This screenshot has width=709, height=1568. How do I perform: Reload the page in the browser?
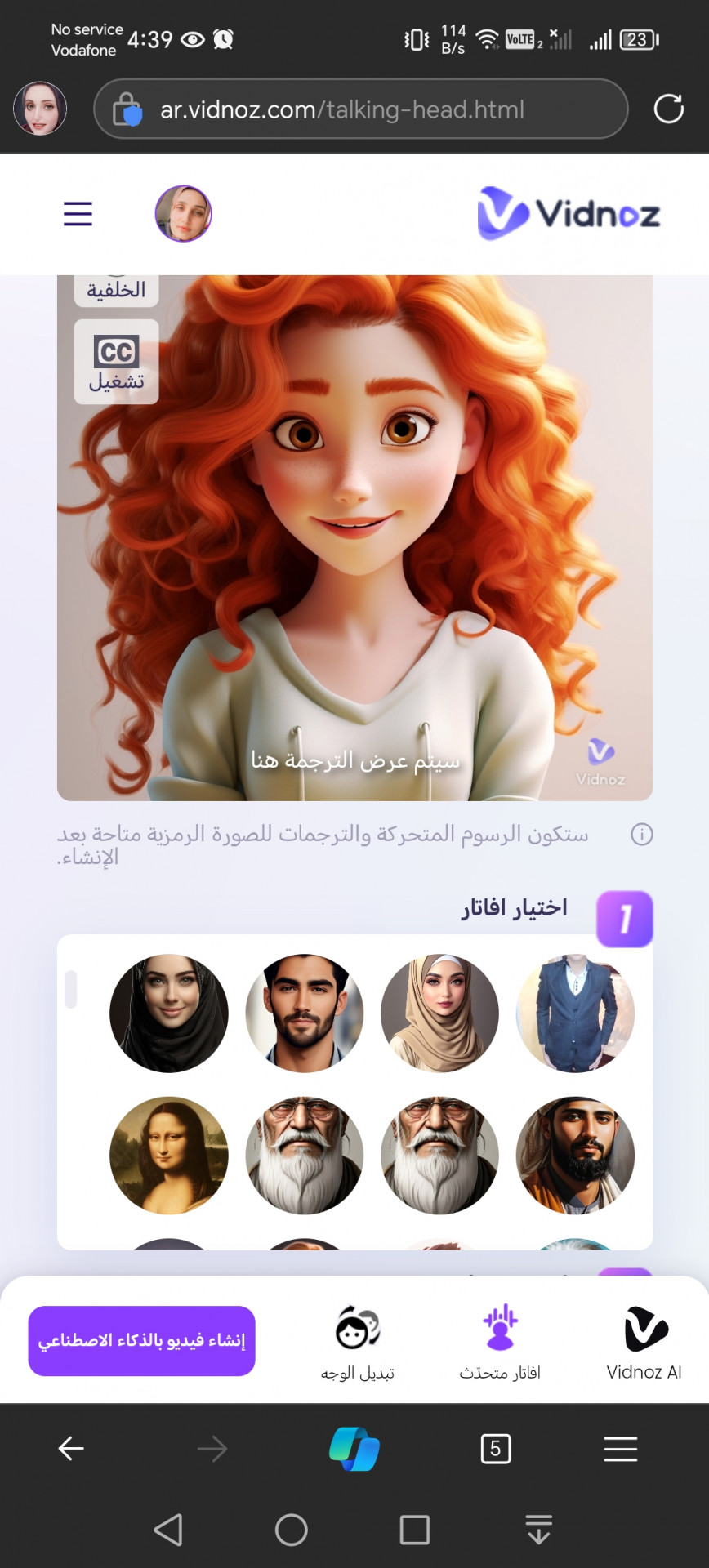pos(668,109)
